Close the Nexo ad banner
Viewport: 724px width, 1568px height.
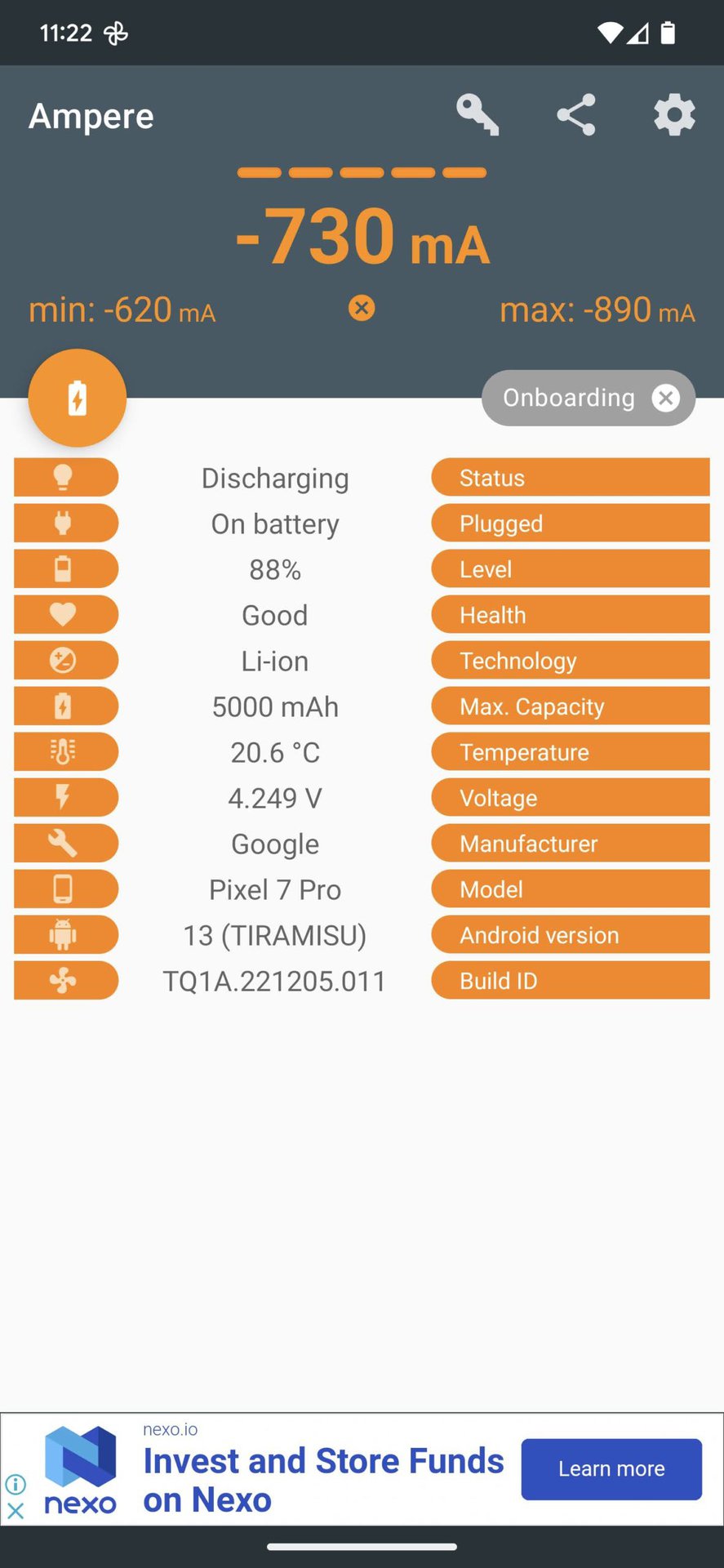(x=16, y=1511)
